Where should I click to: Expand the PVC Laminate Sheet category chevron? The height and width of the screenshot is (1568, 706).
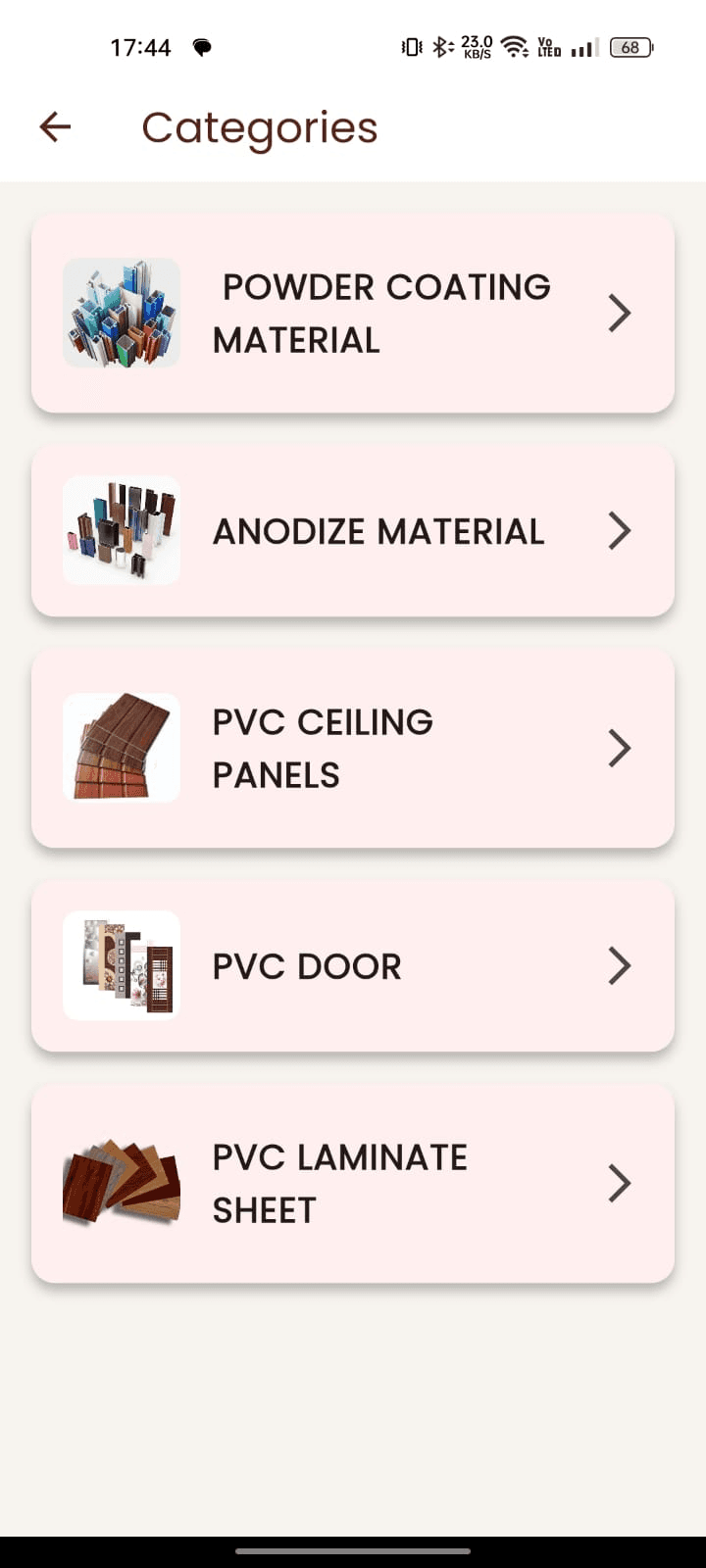point(619,1183)
